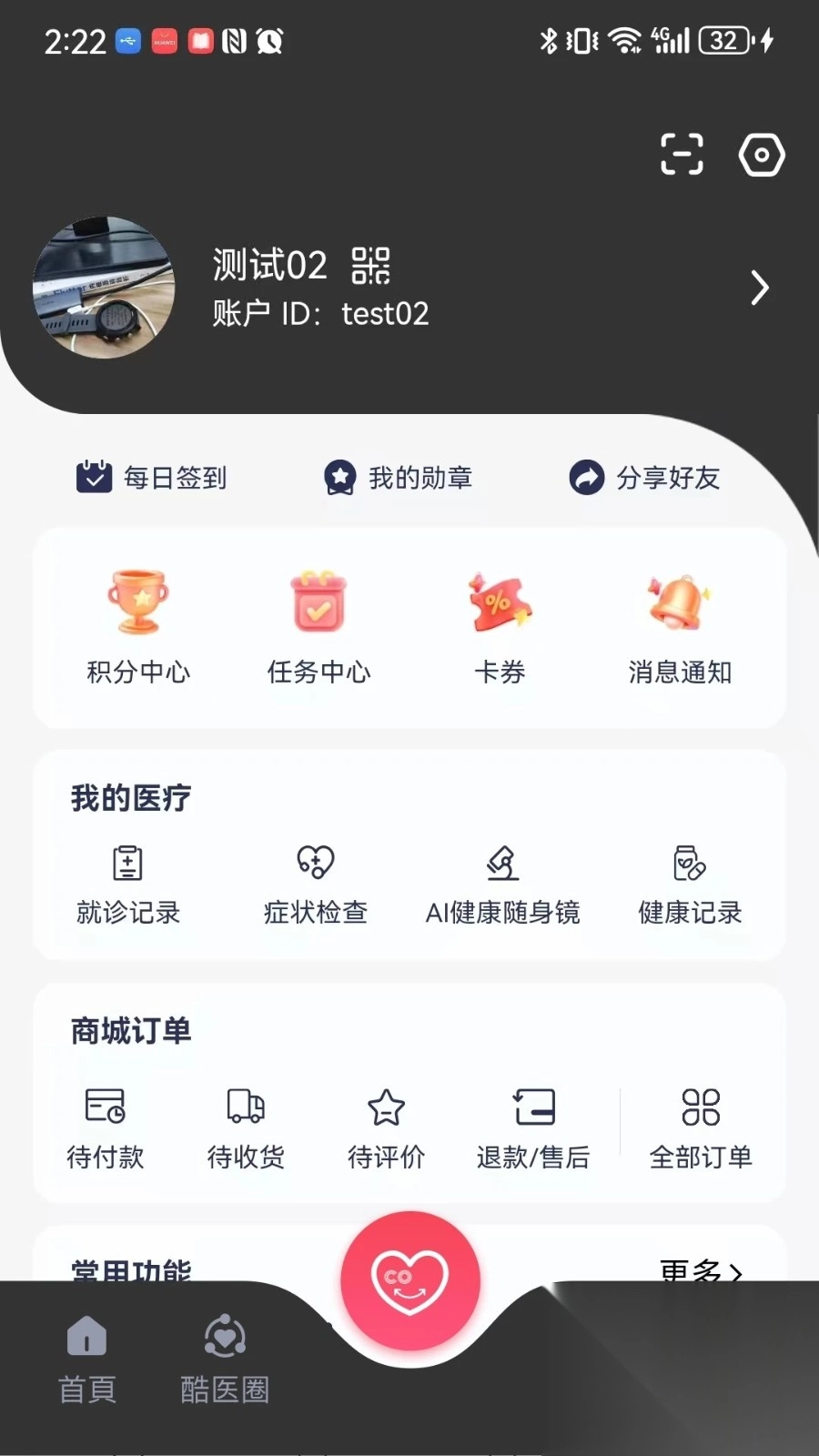
Task: Open 健康记录 (Health Records)
Action: pos(690,883)
